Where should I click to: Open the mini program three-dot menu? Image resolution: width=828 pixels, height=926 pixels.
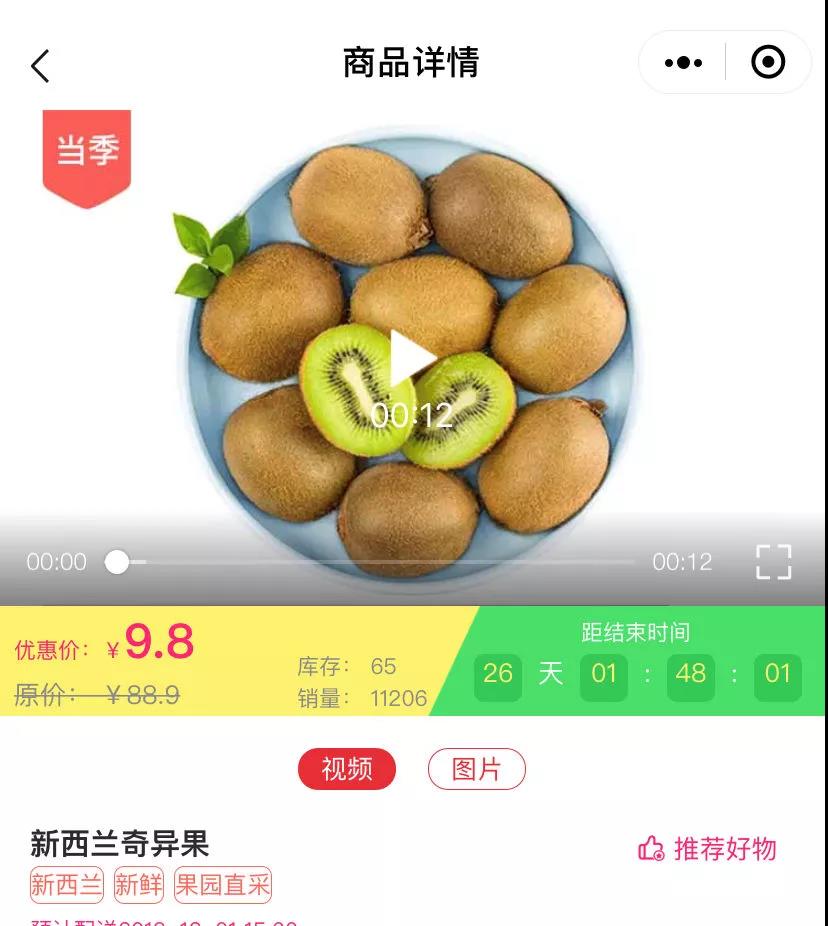coord(683,63)
